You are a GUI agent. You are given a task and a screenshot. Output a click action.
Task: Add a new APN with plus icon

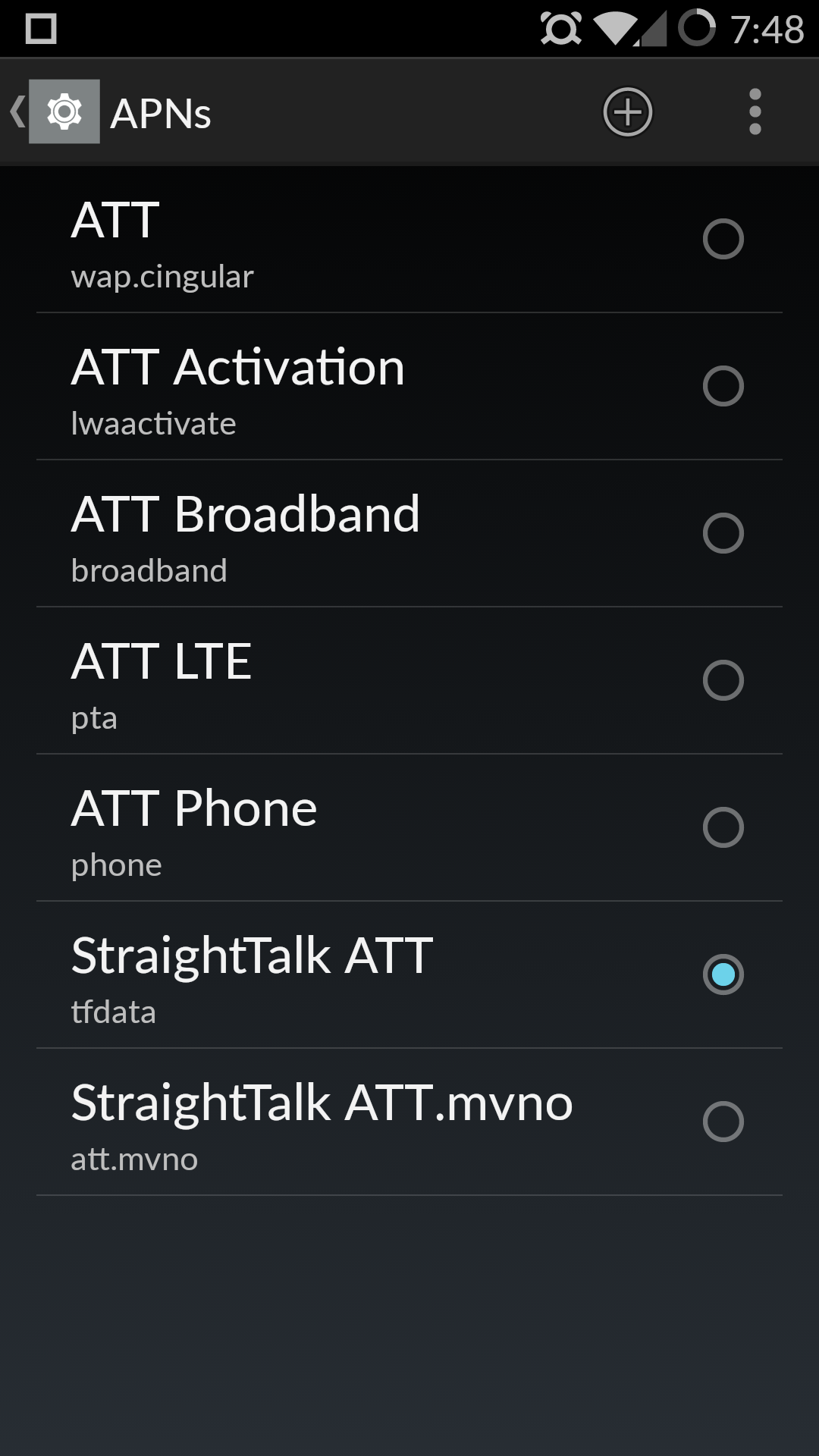point(627,112)
